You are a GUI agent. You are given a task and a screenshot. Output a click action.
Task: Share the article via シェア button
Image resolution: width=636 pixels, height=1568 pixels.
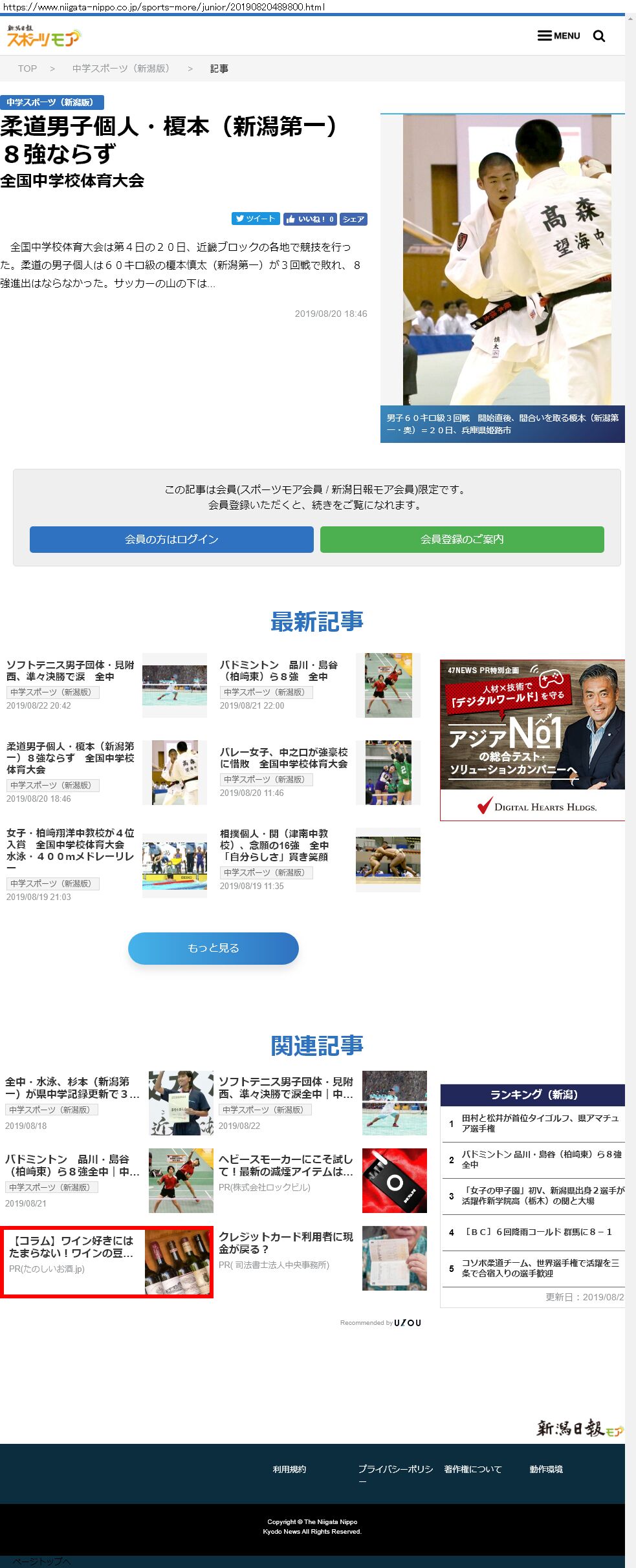point(353,219)
